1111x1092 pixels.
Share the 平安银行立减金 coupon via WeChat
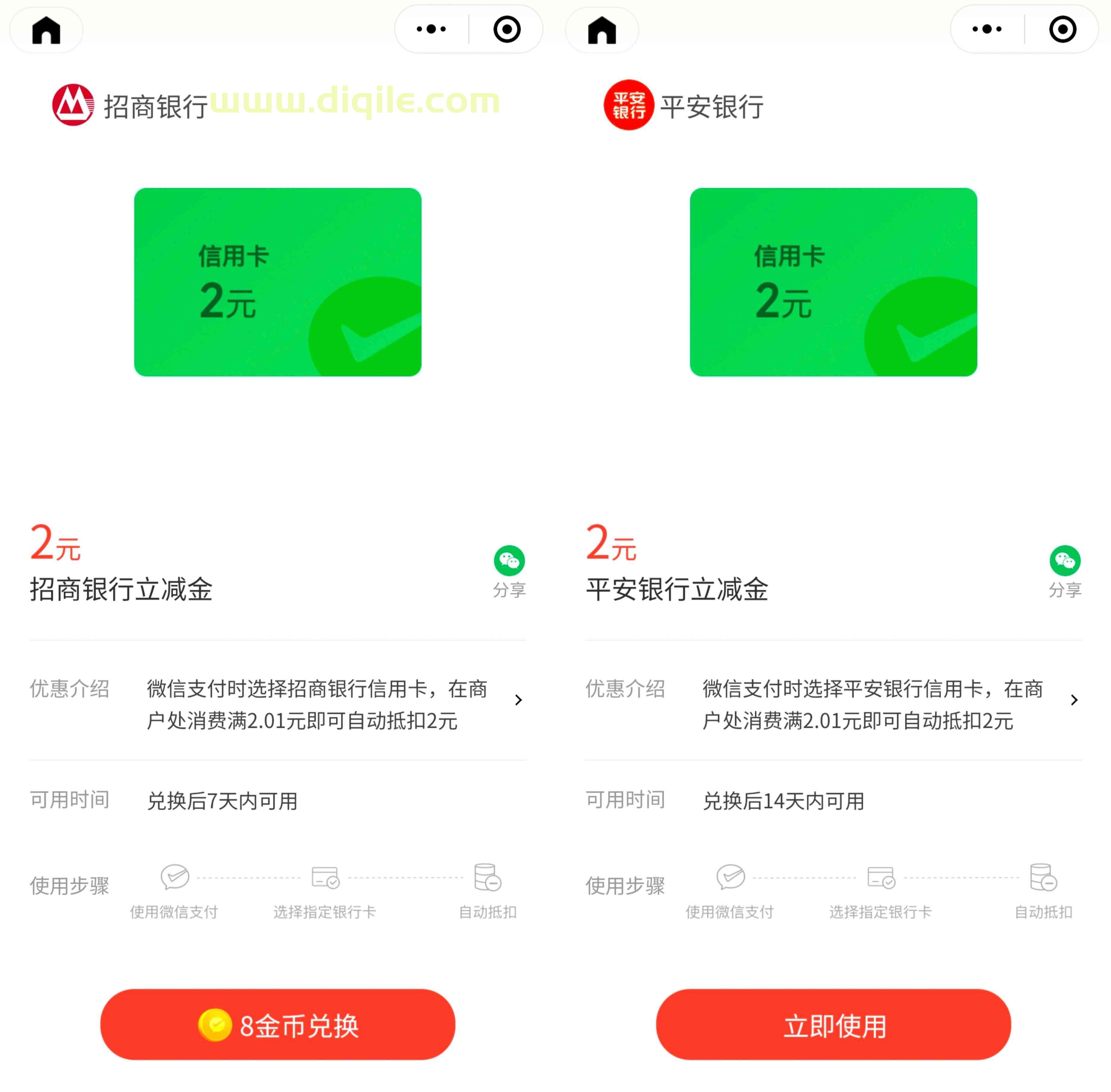1065,569
